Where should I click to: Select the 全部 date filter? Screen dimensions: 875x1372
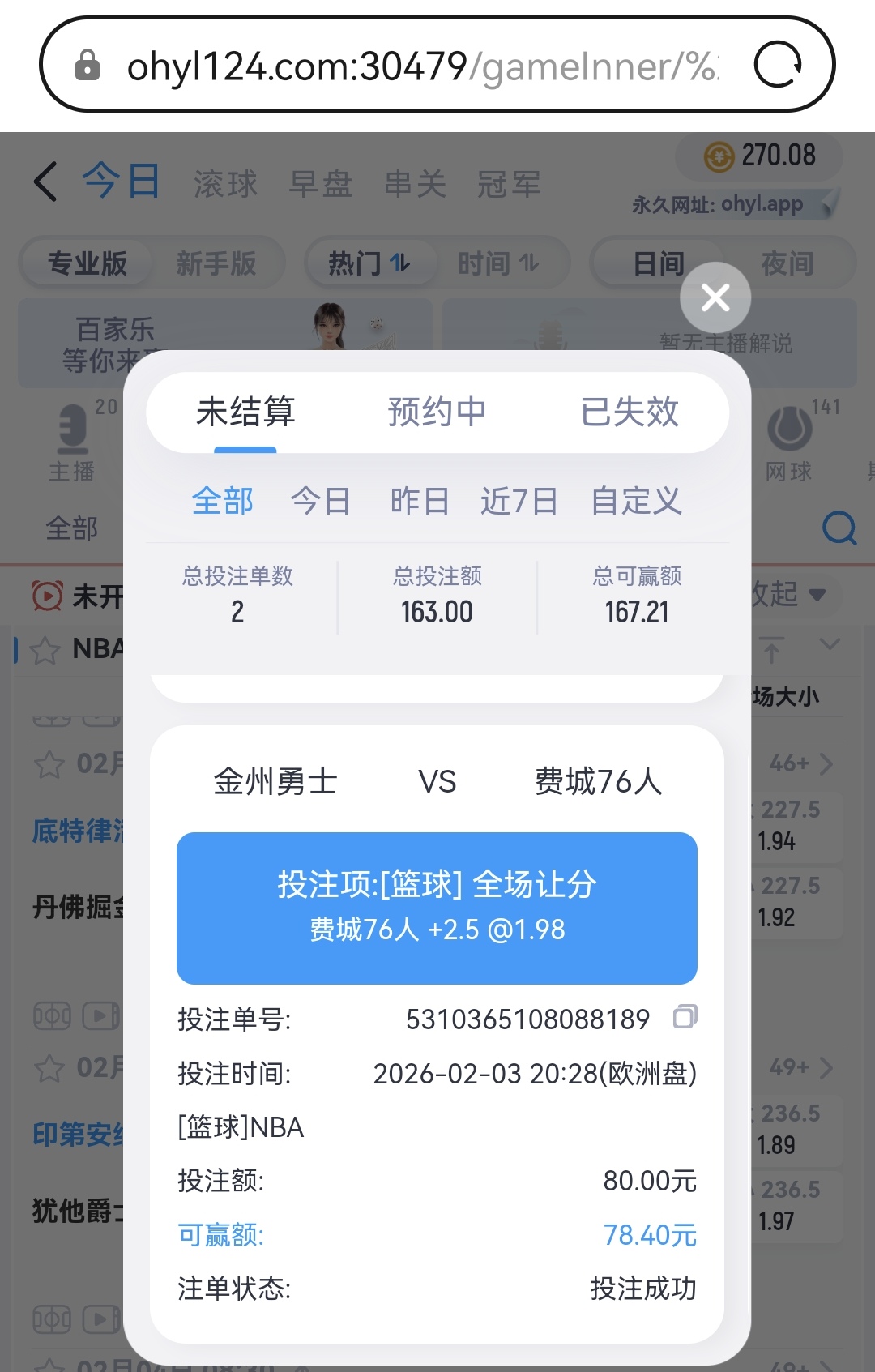point(223,501)
